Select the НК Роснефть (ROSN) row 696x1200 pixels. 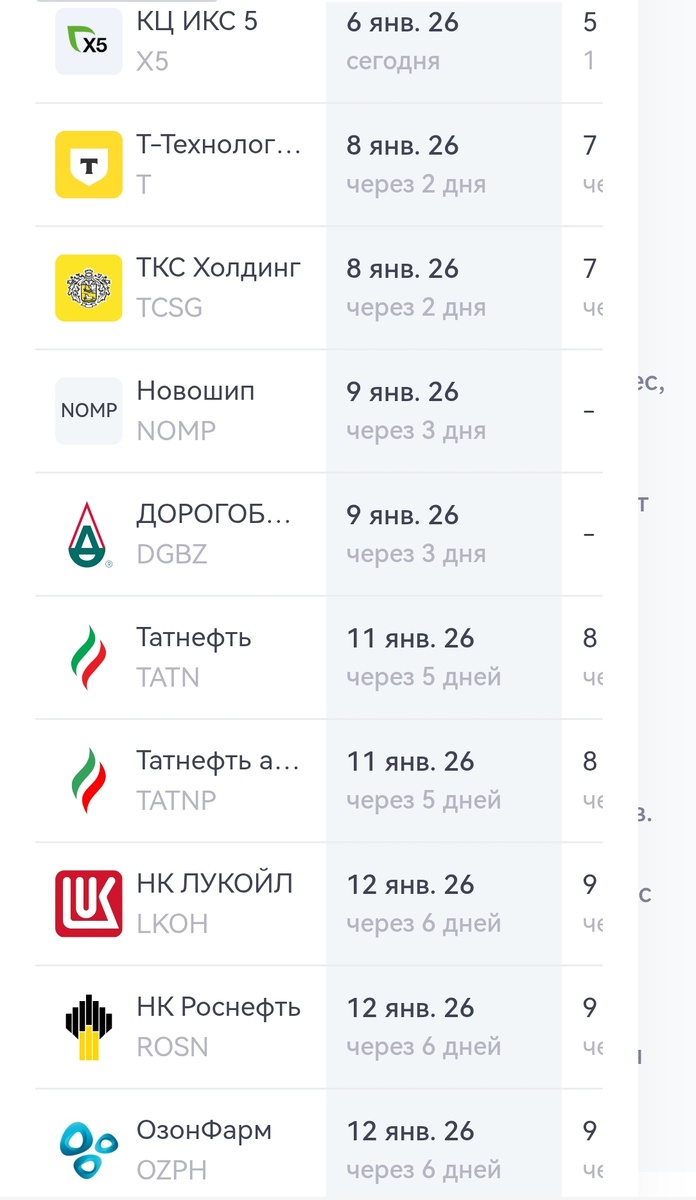coord(218,1025)
